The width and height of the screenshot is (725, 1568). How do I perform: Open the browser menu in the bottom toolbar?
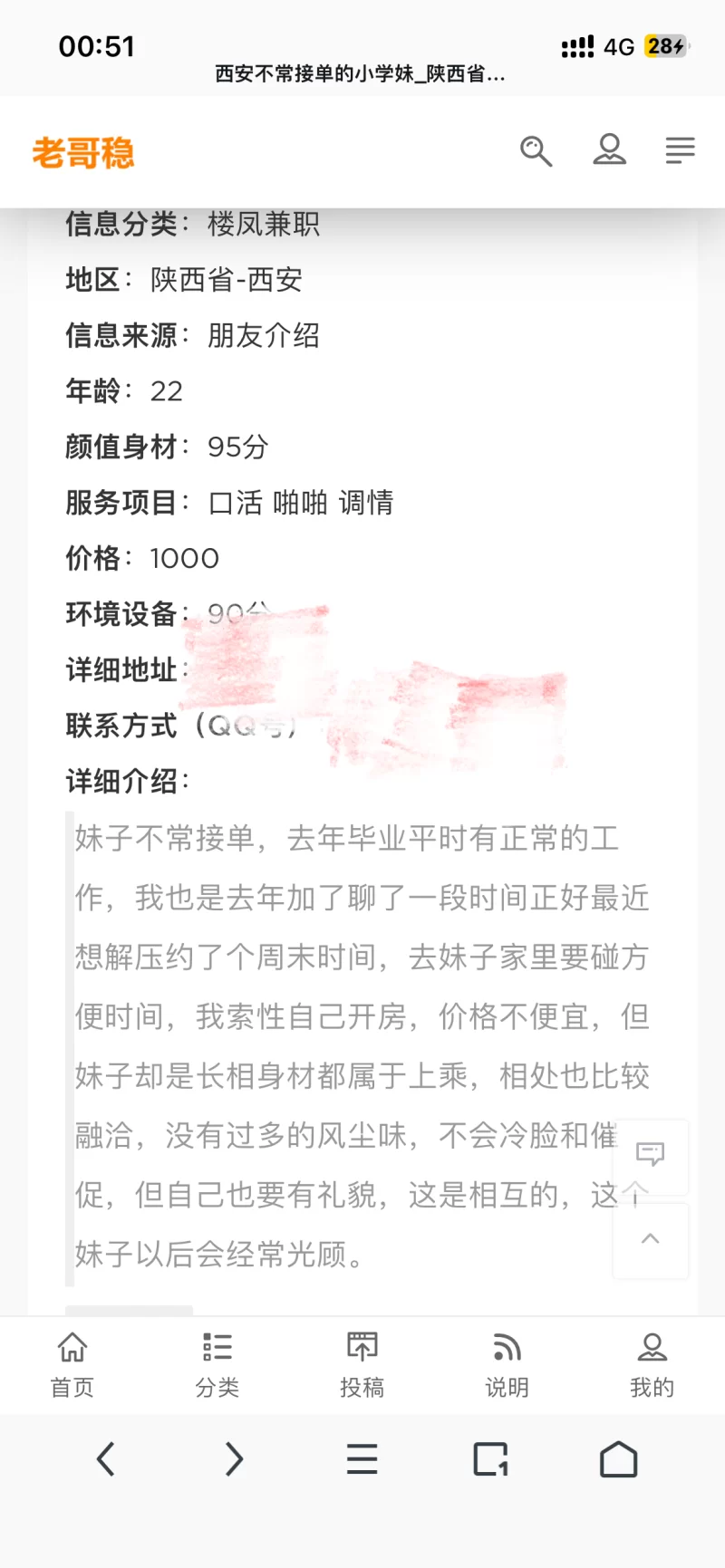(x=362, y=1459)
